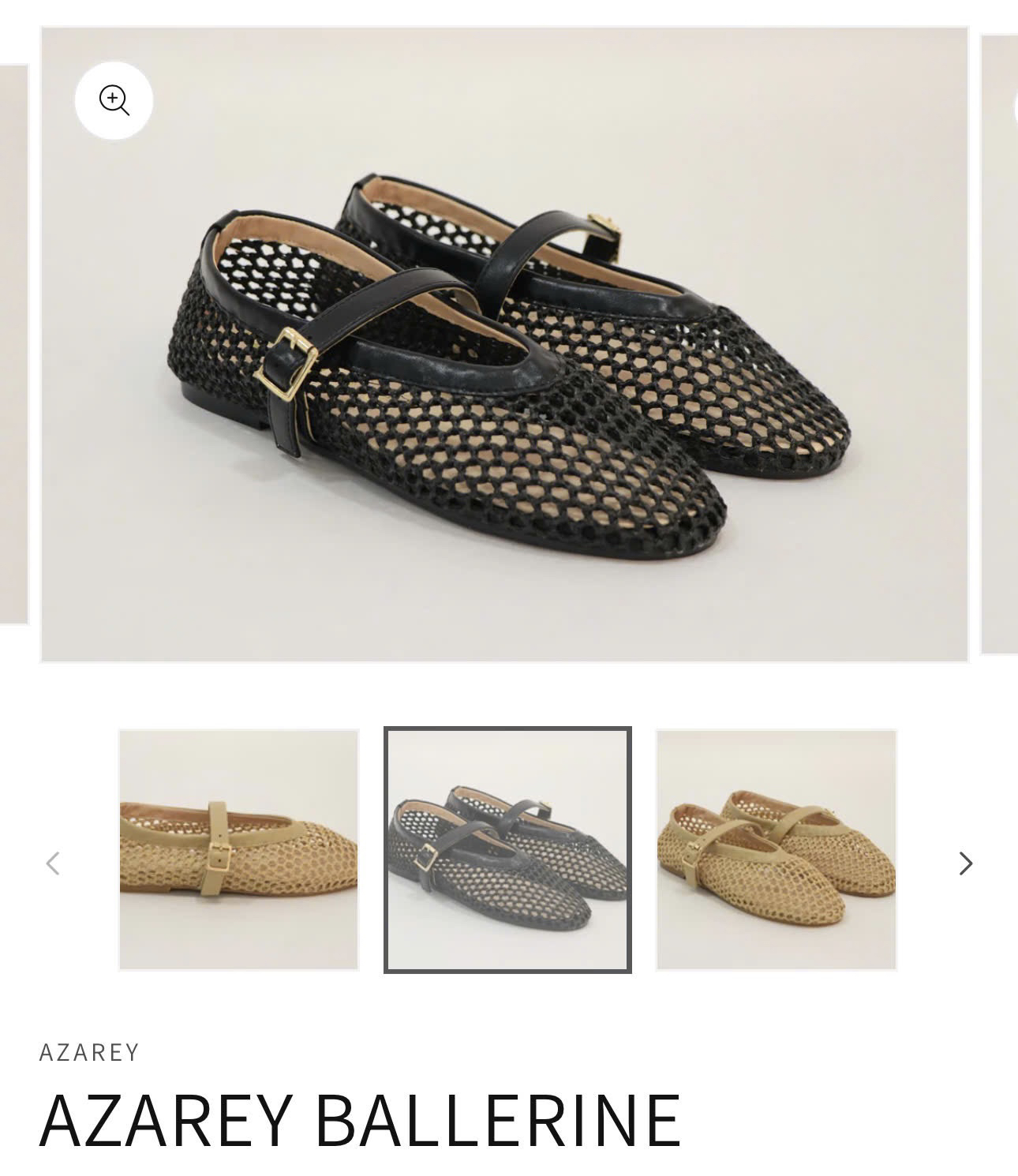Open the AZAREY brand page link

point(89,1052)
